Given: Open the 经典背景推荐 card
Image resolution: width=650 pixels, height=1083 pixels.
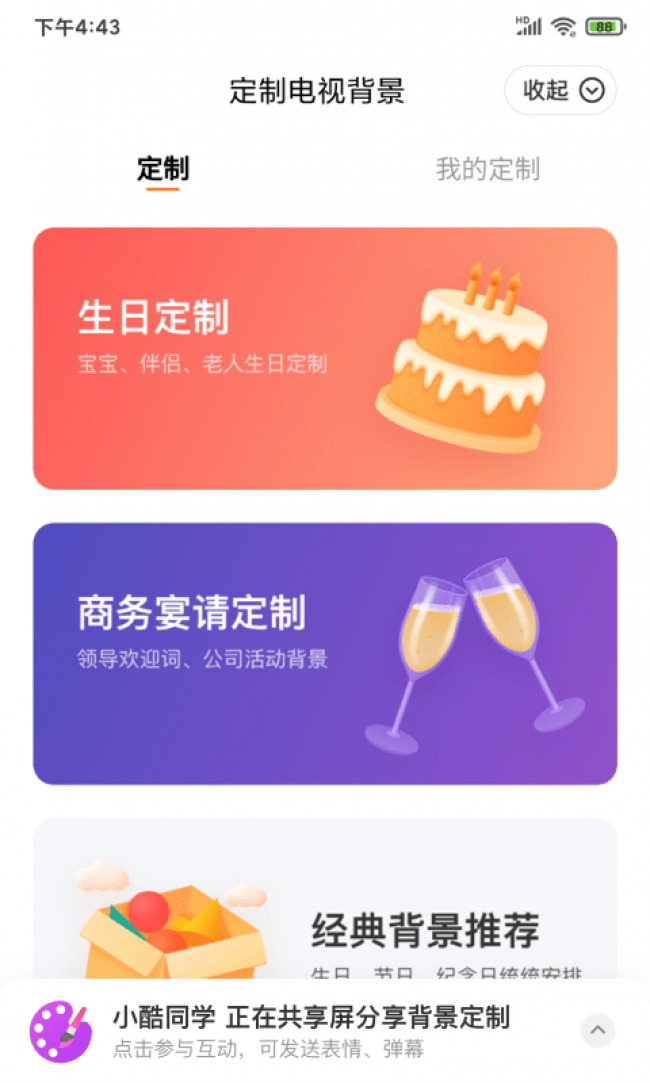Looking at the screenshot, I should tap(325, 900).
